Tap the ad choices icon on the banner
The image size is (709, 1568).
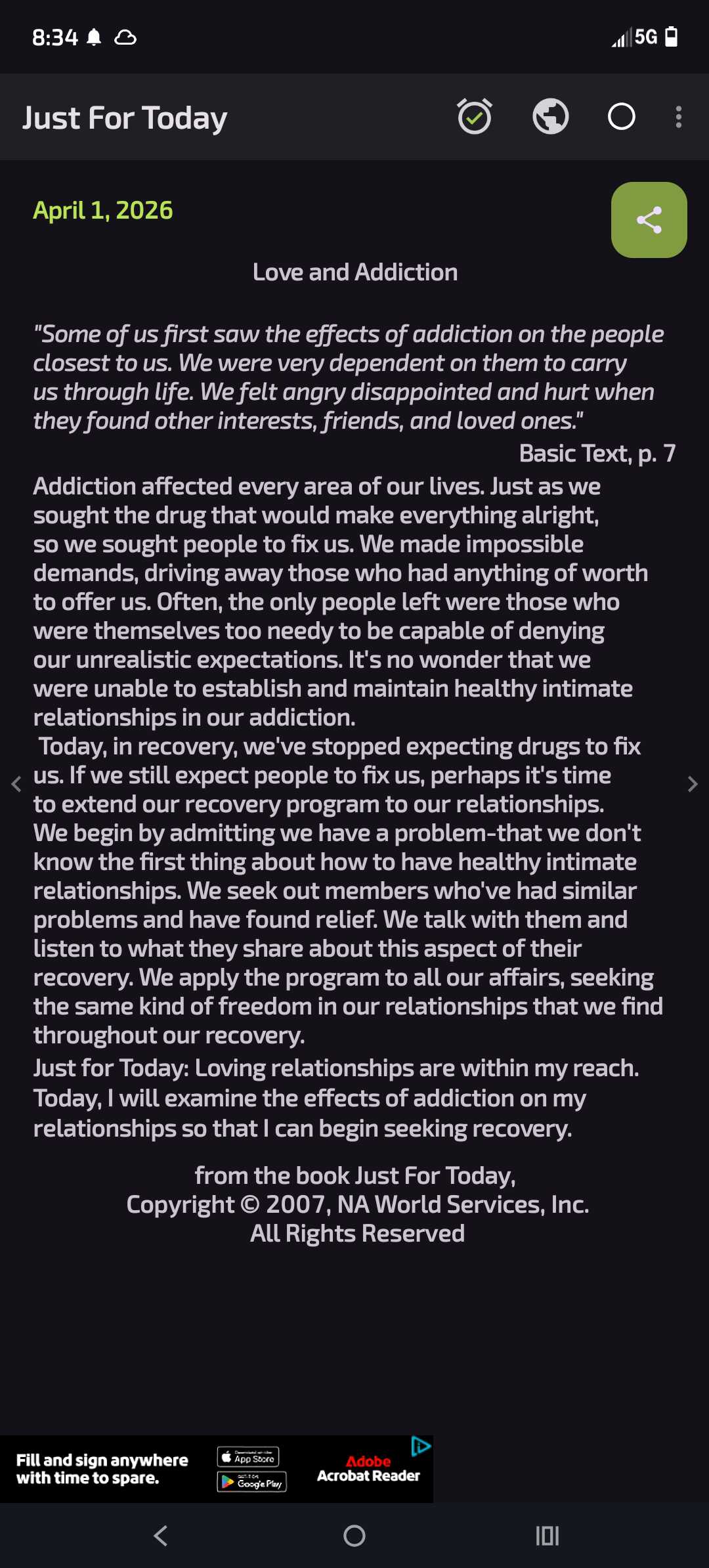[421, 1446]
